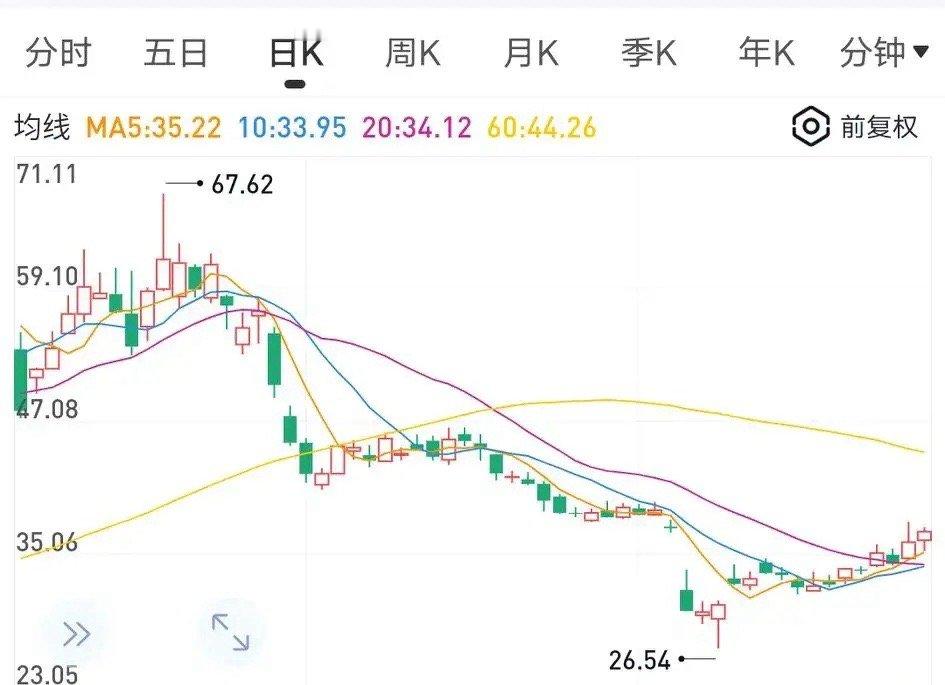
Task: Tap the double-arrow forward icon
Action: 76,634
